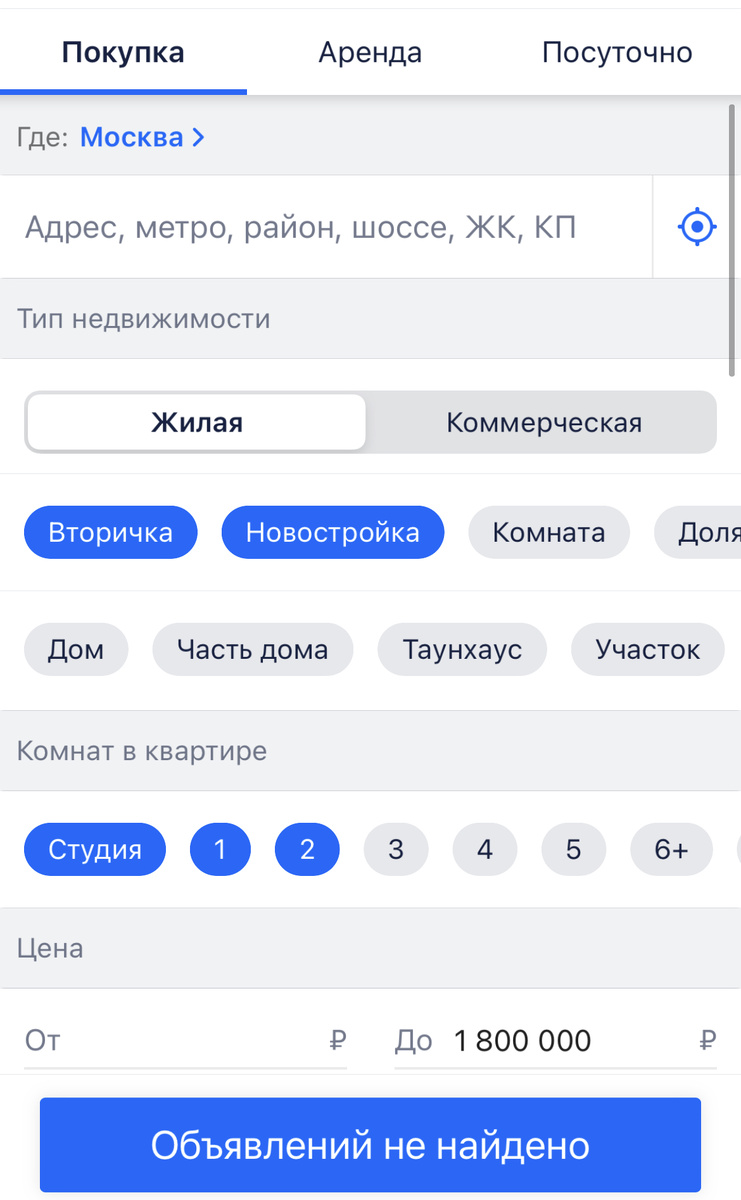
Task: Select the Участок filter
Action: (x=647, y=649)
